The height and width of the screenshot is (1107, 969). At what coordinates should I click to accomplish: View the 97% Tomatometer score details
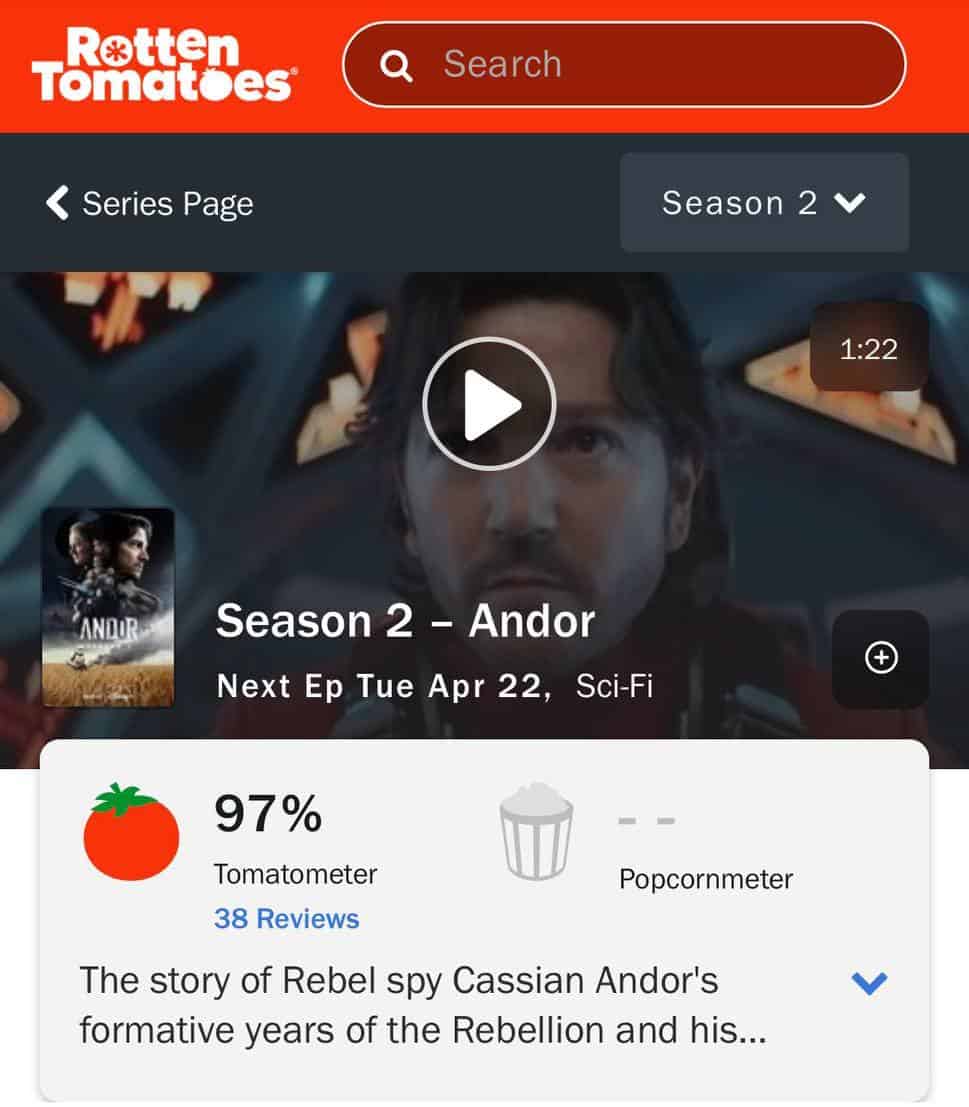point(267,815)
